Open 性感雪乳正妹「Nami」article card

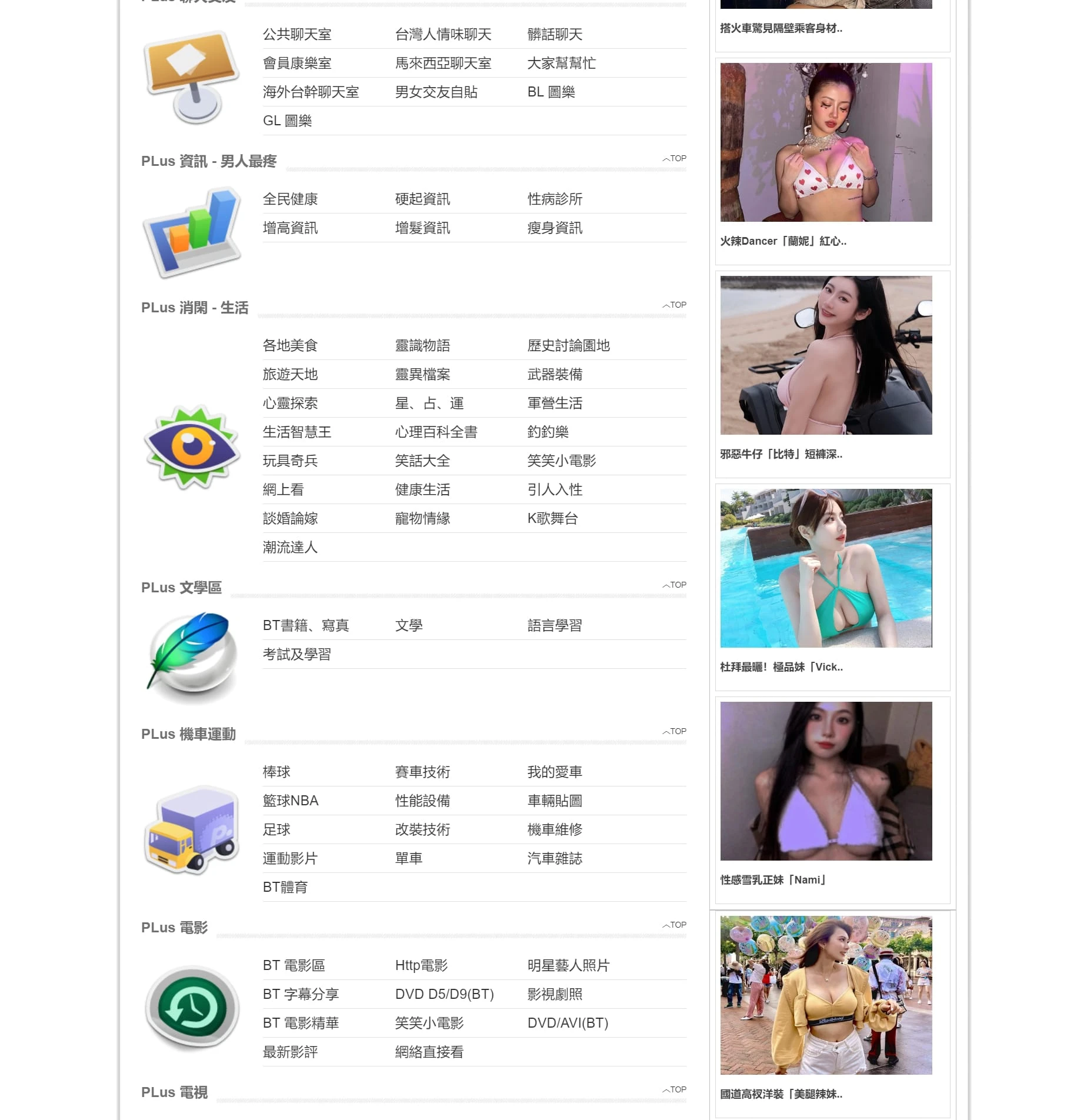(826, 781)
